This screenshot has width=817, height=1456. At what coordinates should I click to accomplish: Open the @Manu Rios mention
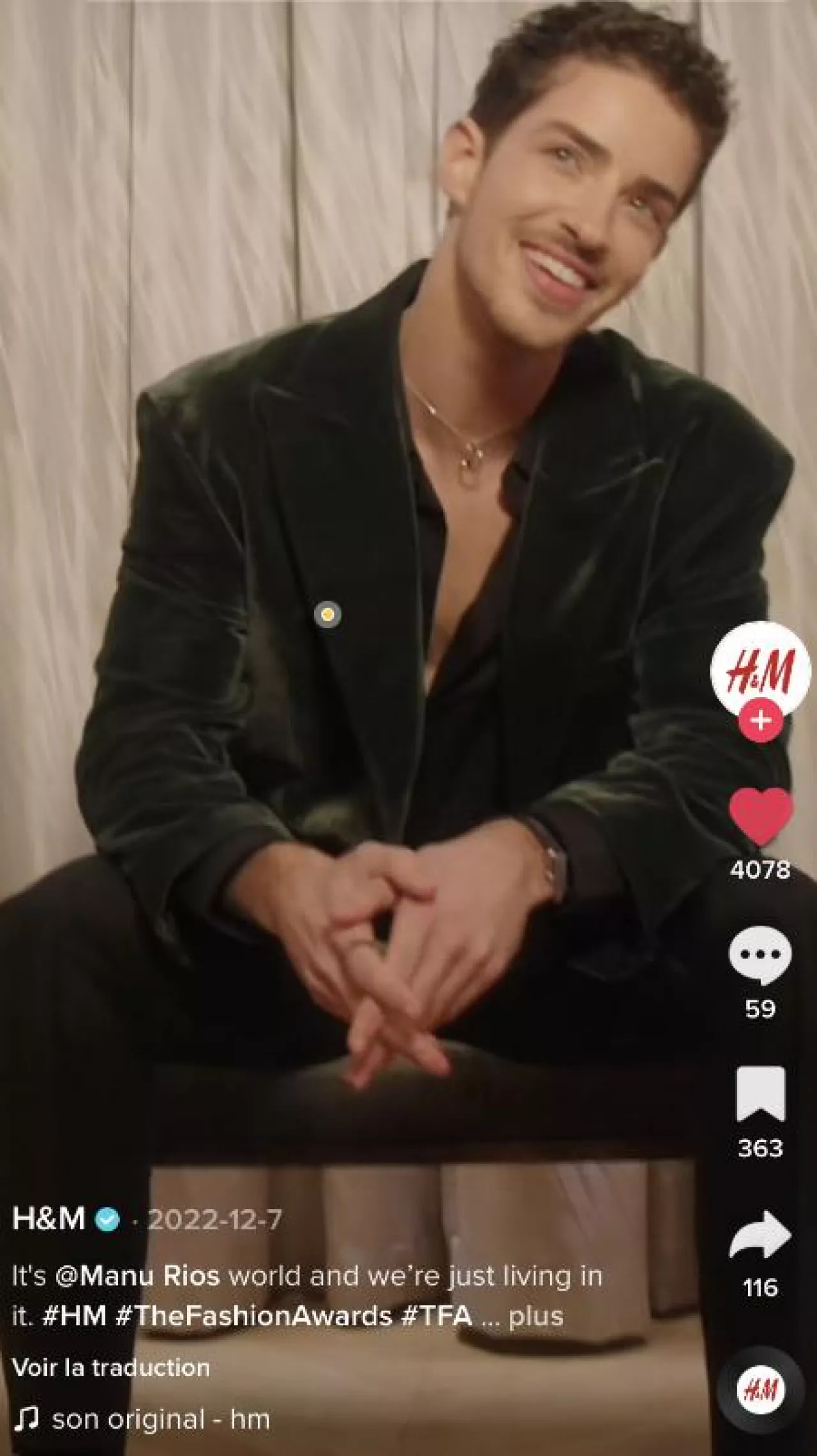[x=138, y=1277]
